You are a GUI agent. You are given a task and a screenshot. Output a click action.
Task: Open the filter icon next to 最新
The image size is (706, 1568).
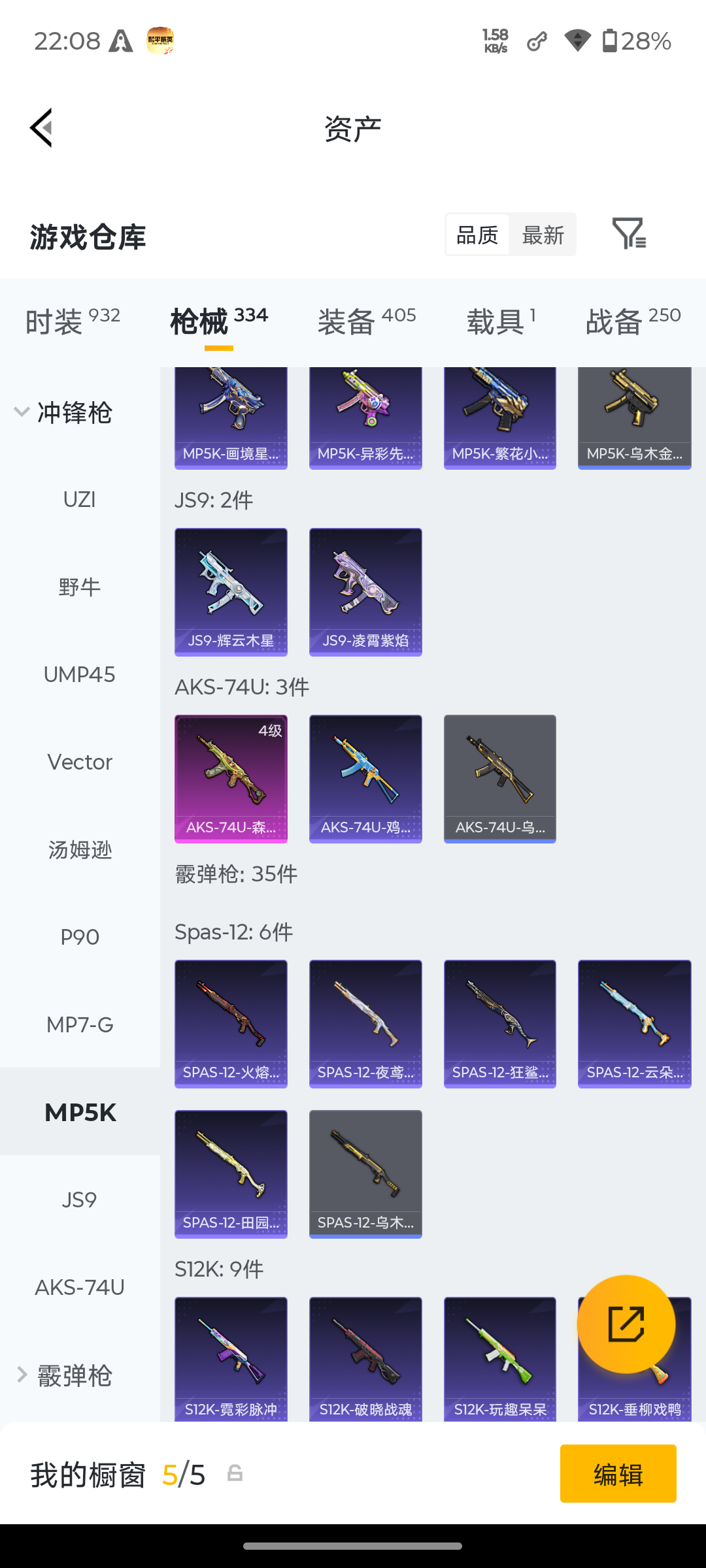(x=629, y=233)
